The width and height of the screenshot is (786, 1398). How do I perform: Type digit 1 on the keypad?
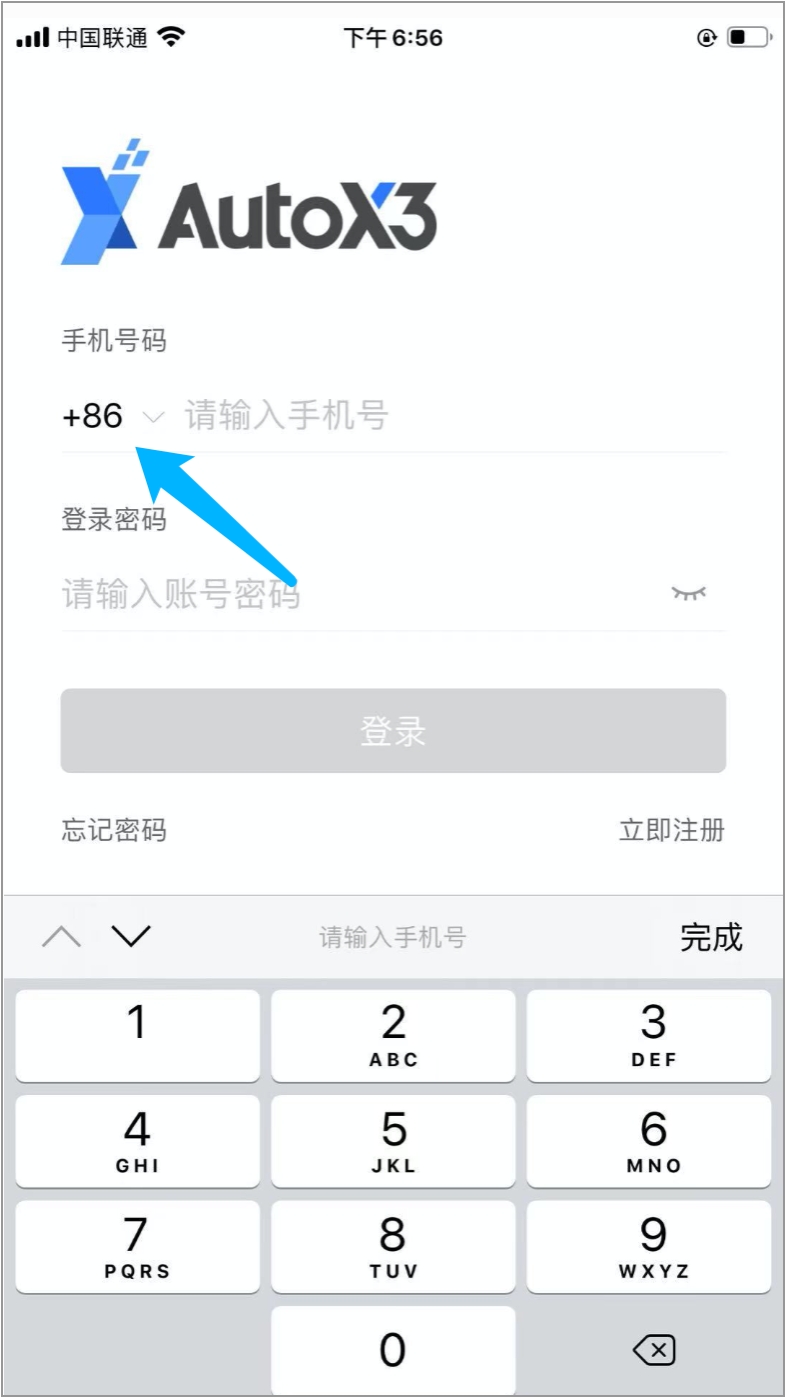point(138,1035)
